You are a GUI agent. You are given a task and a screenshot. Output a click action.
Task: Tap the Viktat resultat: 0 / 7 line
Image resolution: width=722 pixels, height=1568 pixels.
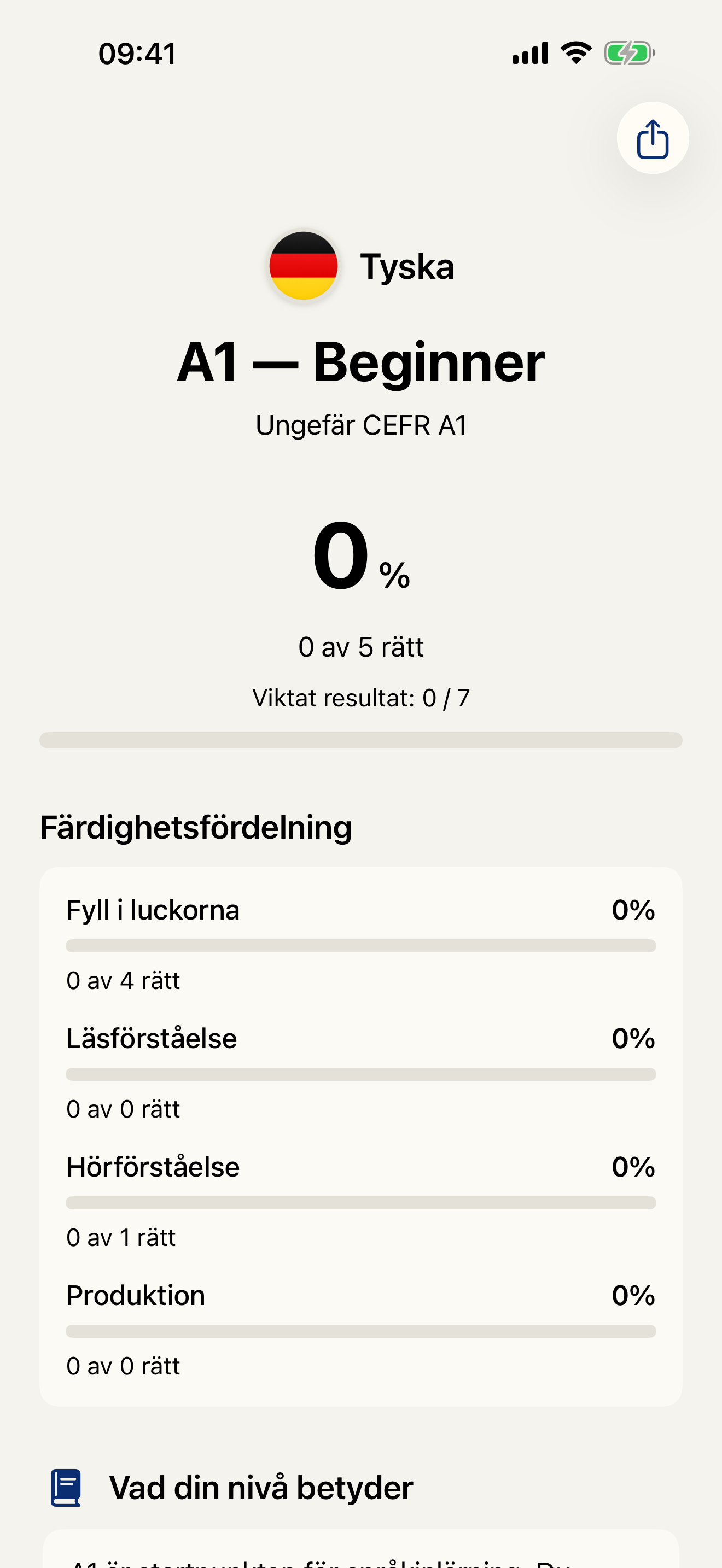(x=360, y=698)
